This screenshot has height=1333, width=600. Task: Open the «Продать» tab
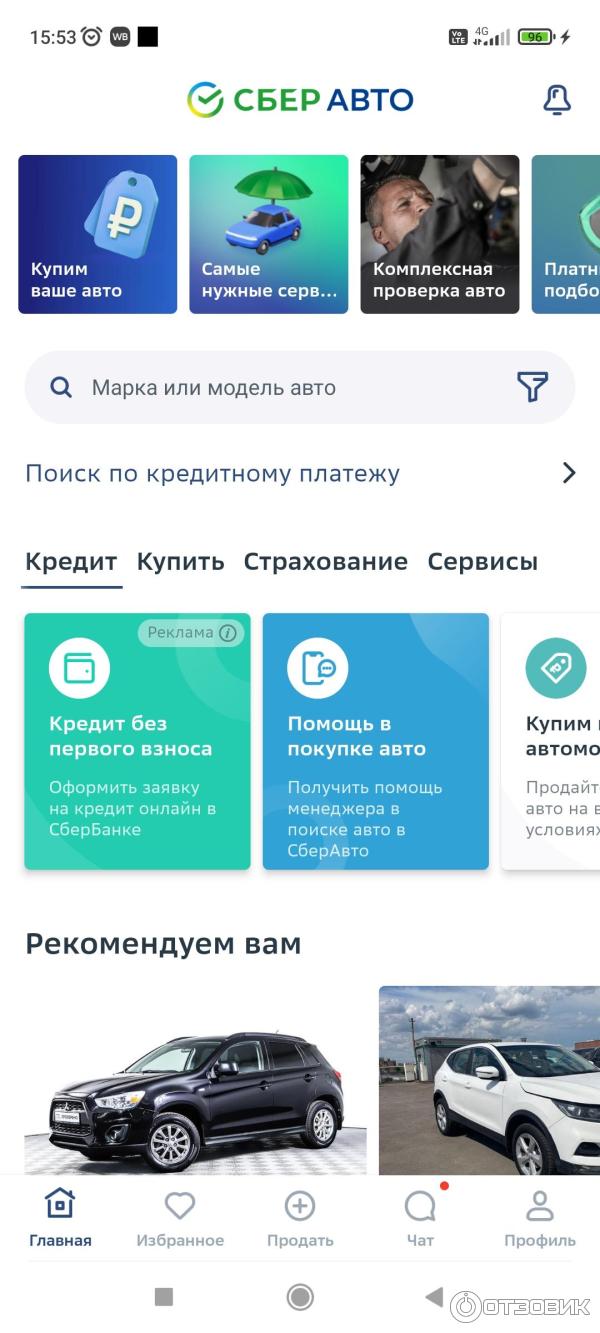tap(300, 1219)
